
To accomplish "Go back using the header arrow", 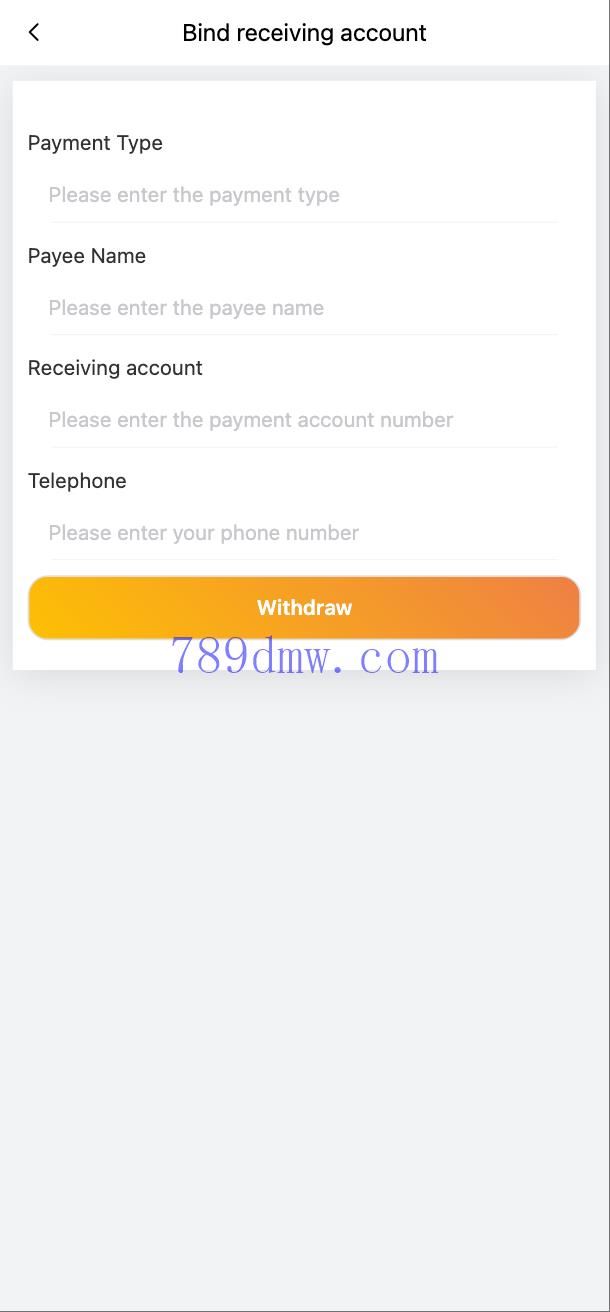I will click(x=34, y=32).
